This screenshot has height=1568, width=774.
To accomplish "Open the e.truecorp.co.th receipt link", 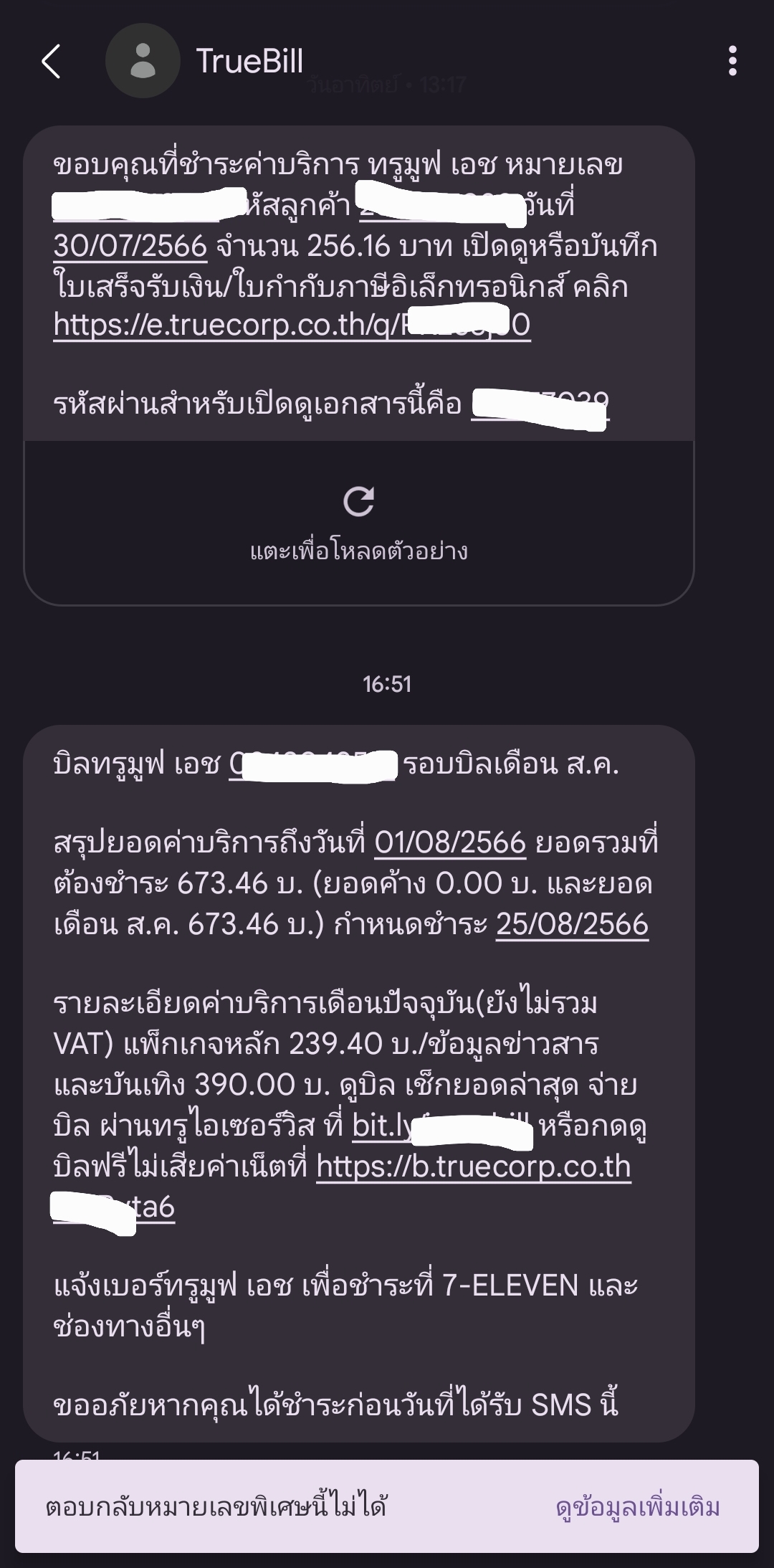I will pyautogui.click(x=292, y=326).
